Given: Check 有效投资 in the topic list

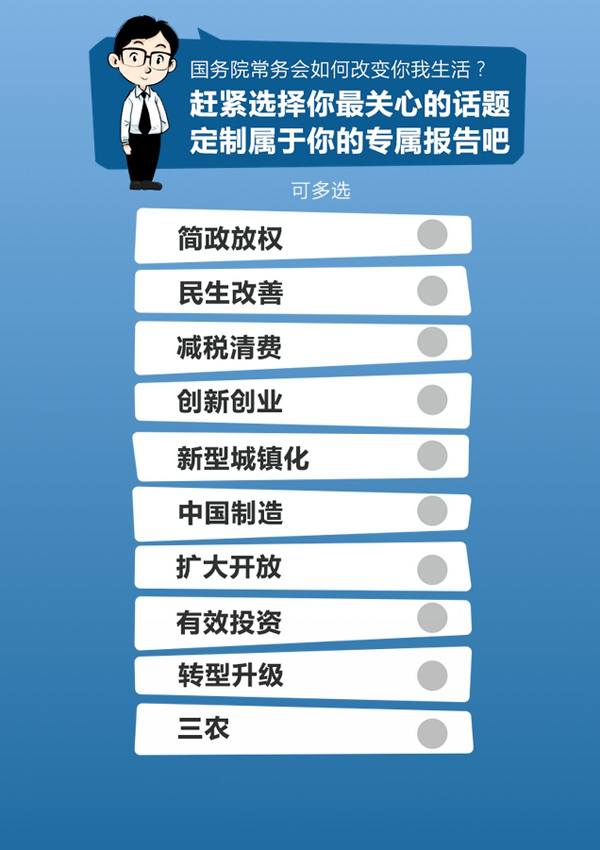Looking at the screenshot, I should click(432, 617).
